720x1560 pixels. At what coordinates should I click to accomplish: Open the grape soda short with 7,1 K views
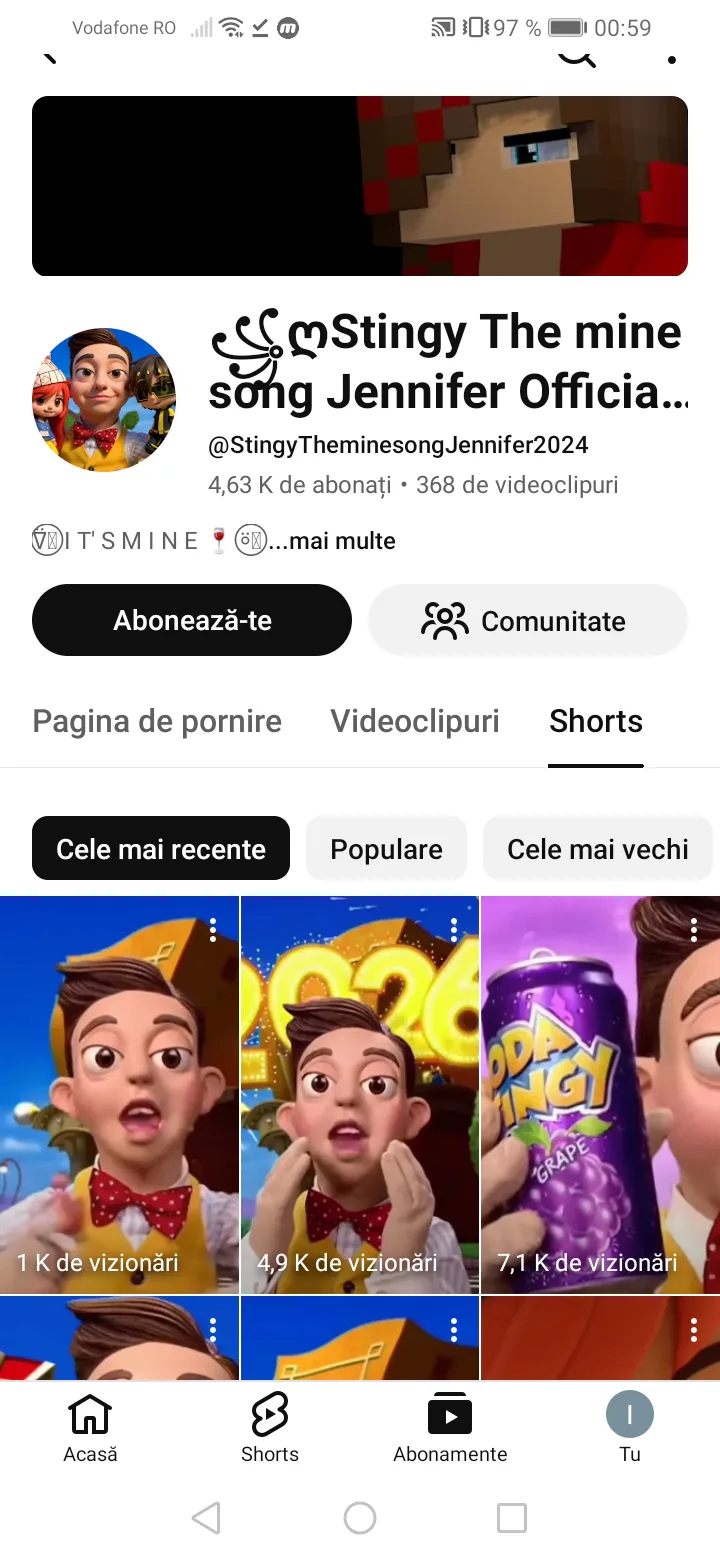600,1095
